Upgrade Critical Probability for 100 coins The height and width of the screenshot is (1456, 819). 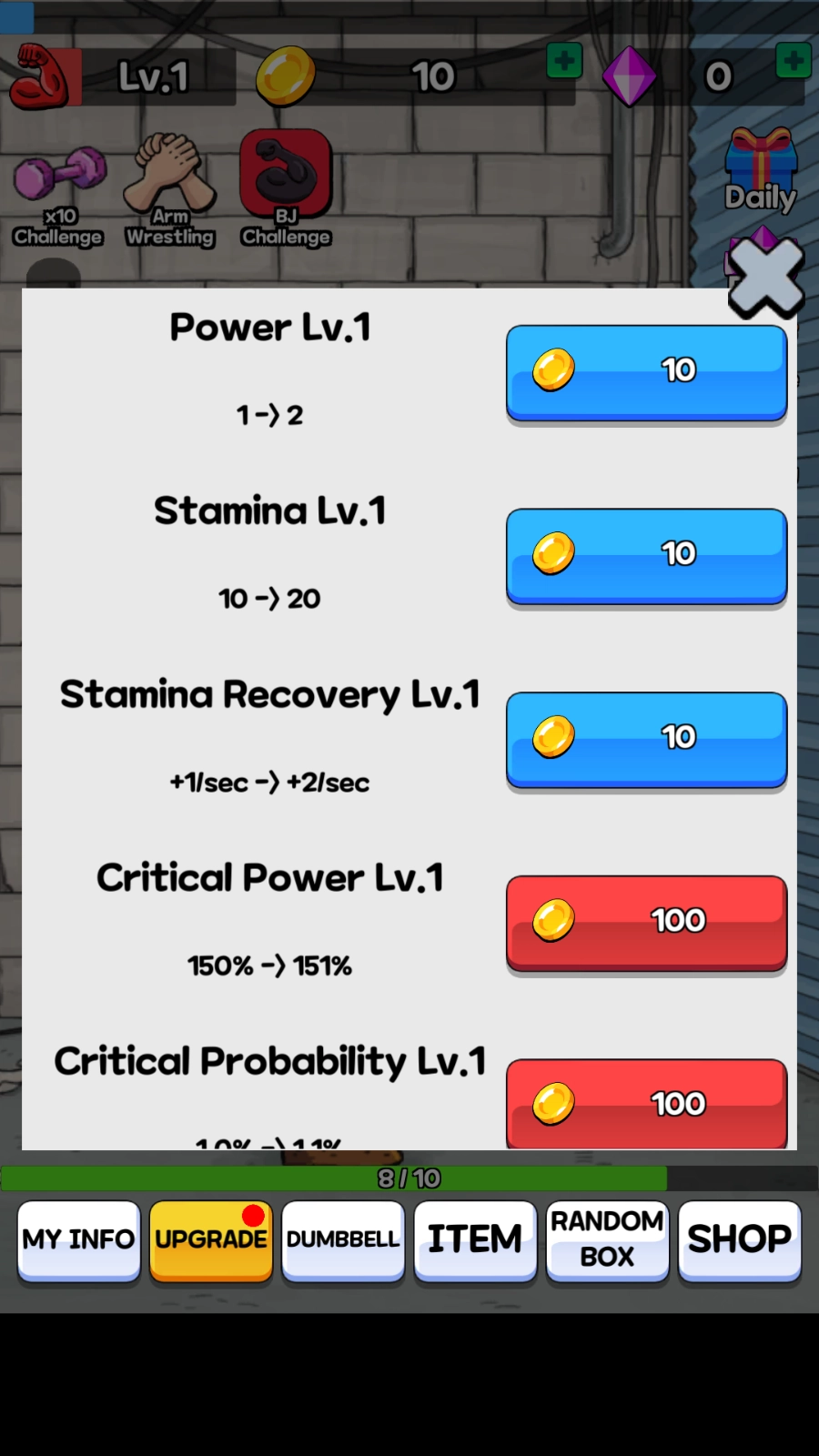click(x=646, y=1104)
